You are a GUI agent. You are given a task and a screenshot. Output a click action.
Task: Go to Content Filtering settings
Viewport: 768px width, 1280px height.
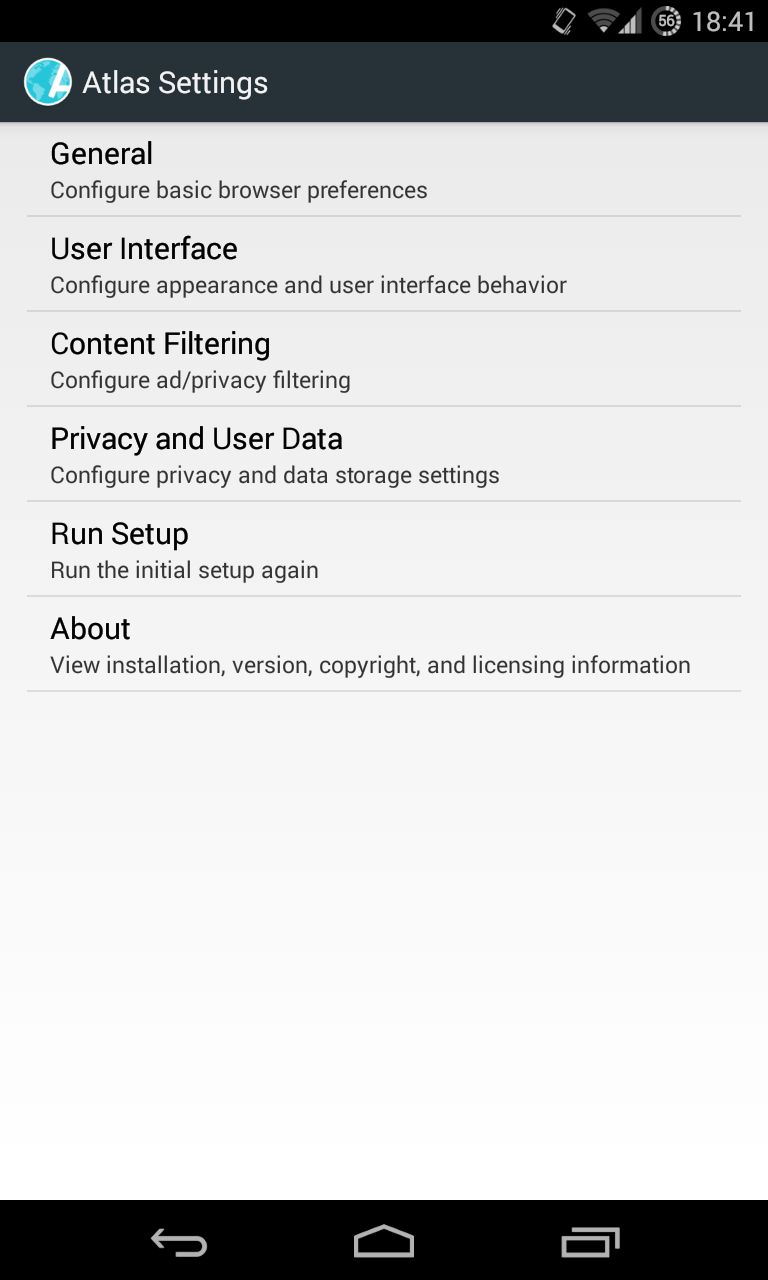point(384,359)
